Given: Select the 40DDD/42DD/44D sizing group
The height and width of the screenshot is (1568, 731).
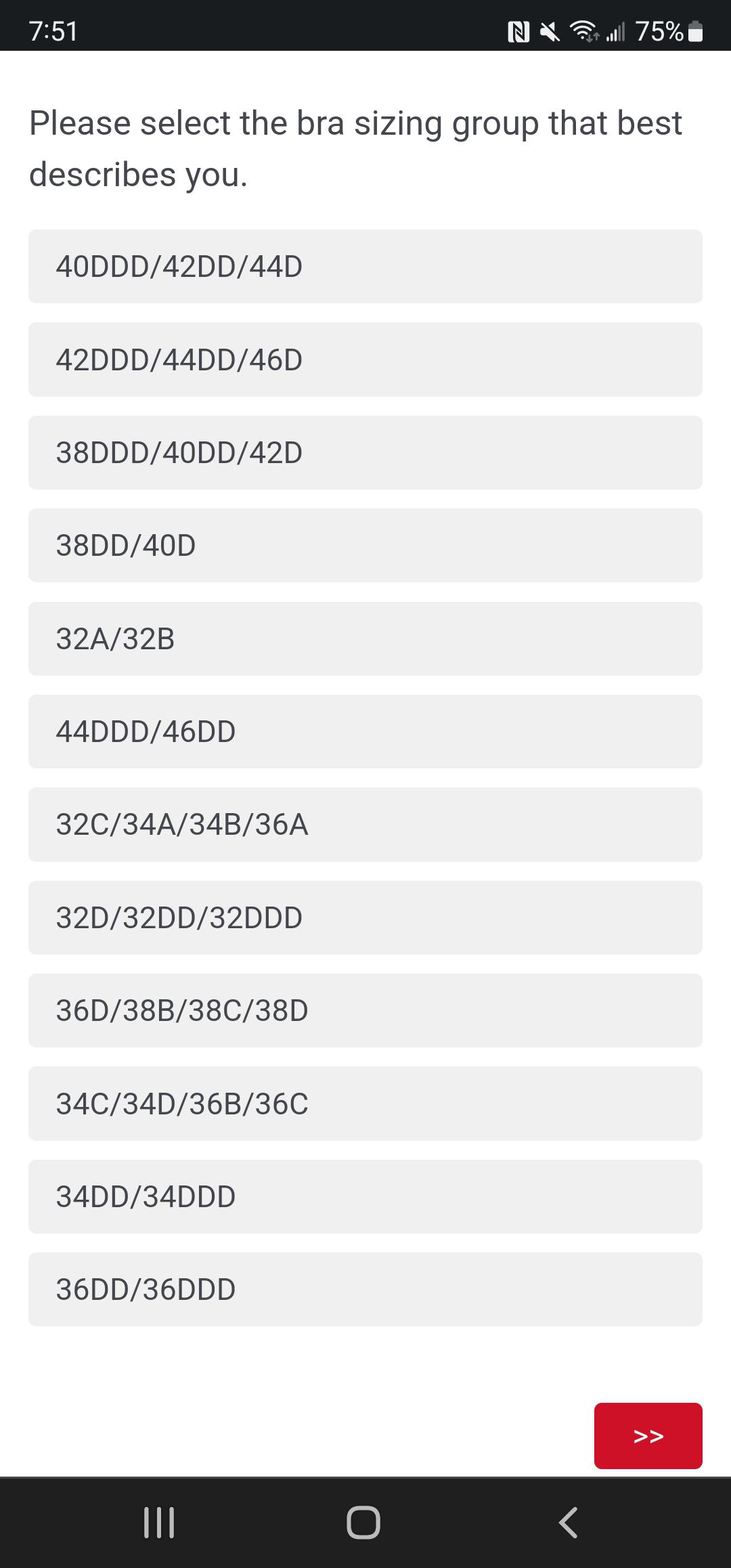Looking at the screenshot, I should [x=365, y=267].
